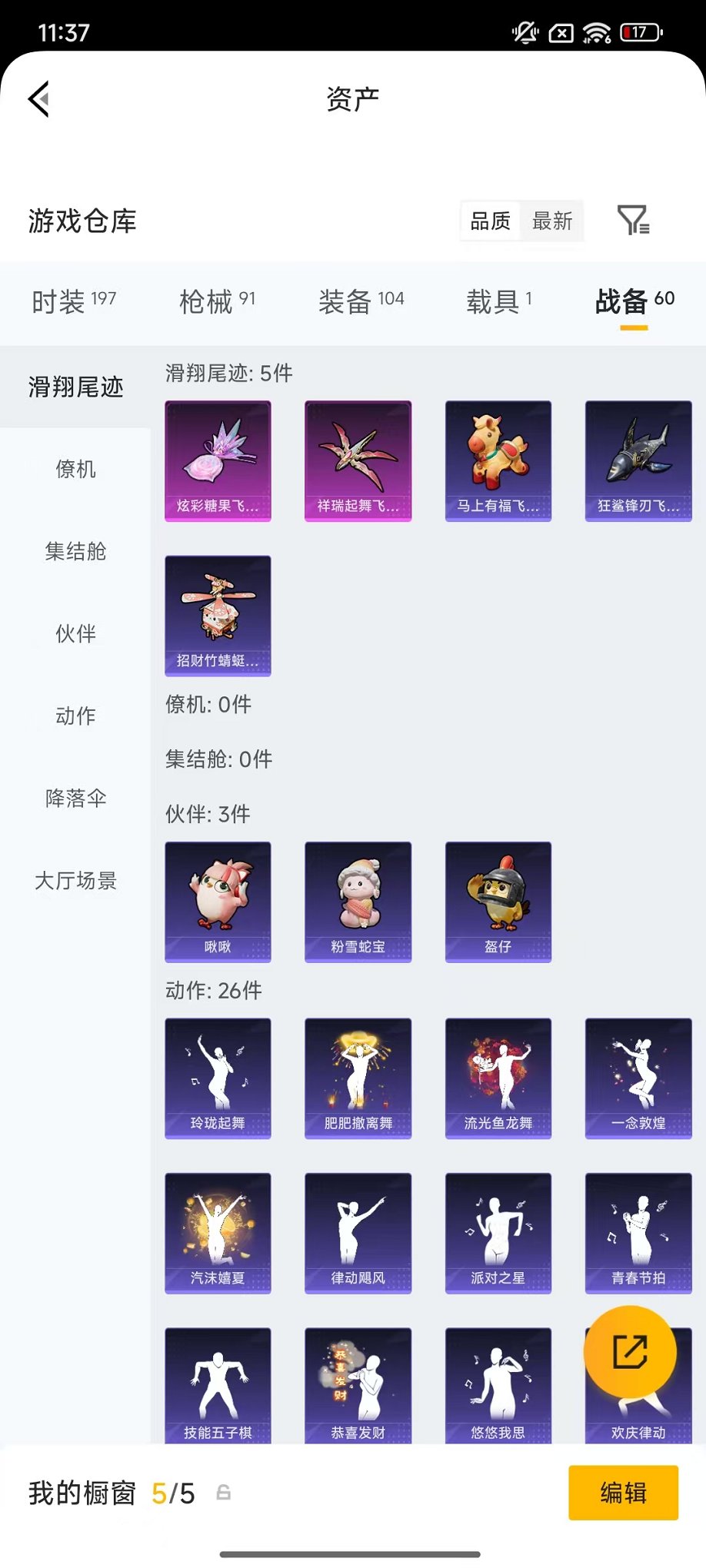Open the 招财竹蜻蜓 glider item
Image resolution: width=706 pixels, height=1568 pixels.
(x=218, y=616)
